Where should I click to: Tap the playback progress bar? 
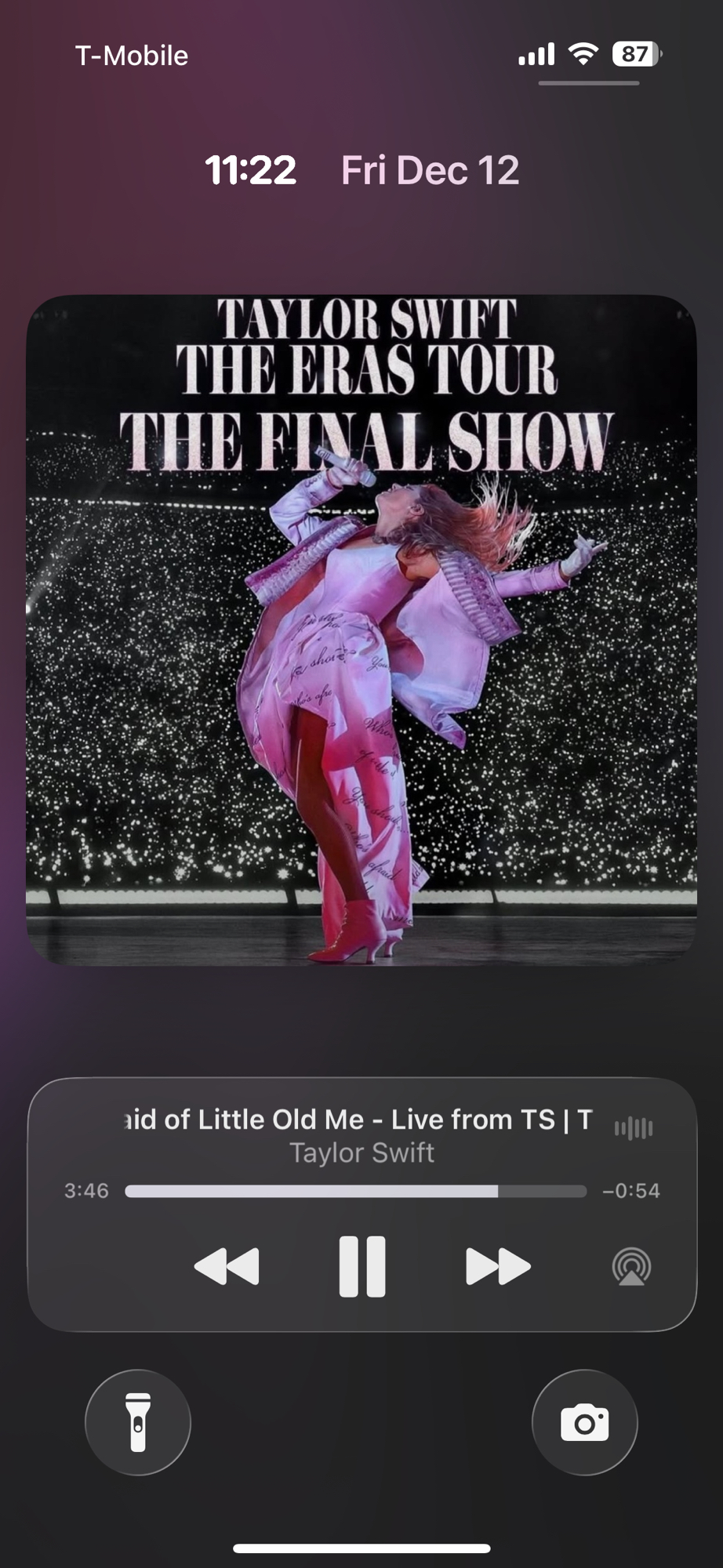coord(355,1191)
